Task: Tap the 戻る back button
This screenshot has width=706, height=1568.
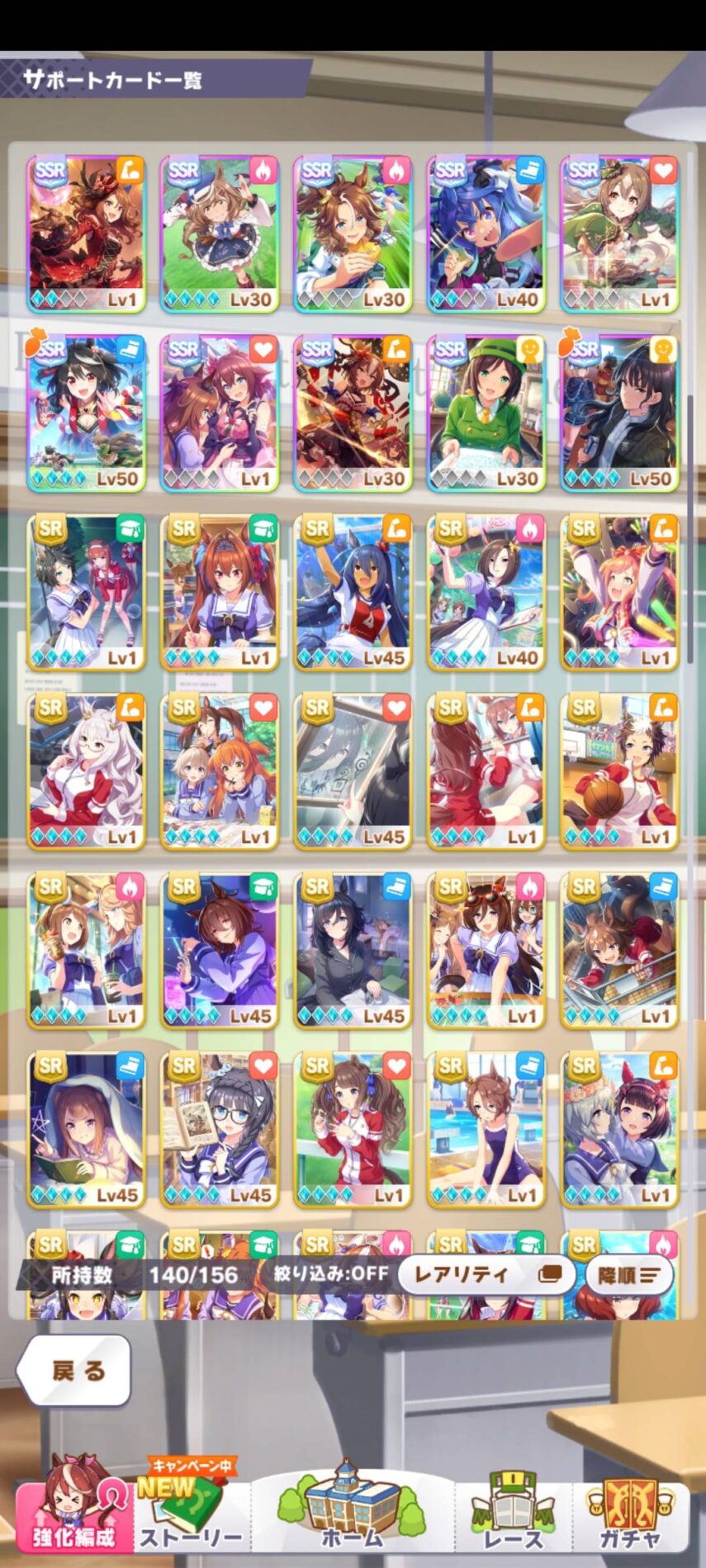Action: click(x=76, y=1371)
